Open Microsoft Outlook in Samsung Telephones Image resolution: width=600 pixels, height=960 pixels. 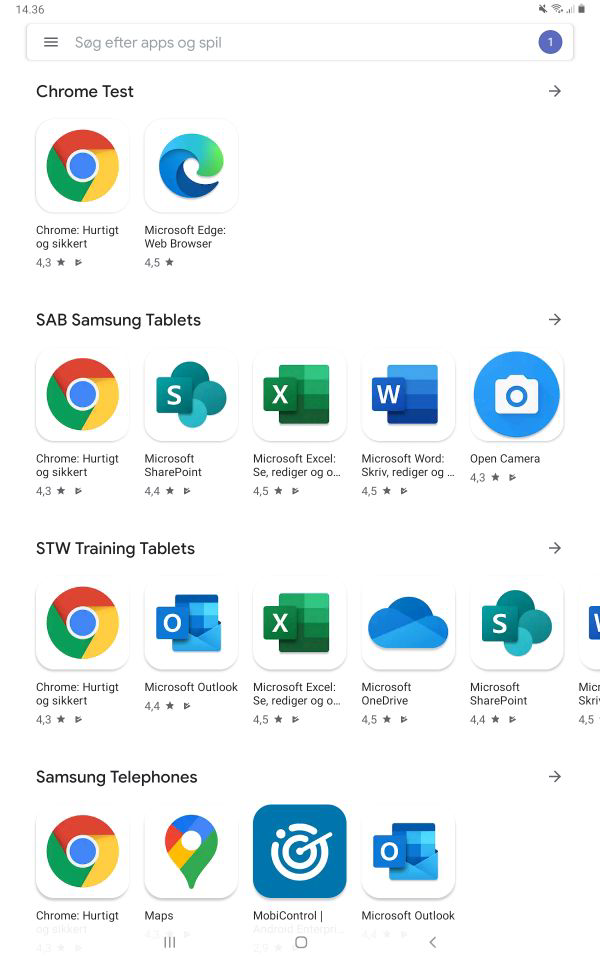[x=408, y=851]
